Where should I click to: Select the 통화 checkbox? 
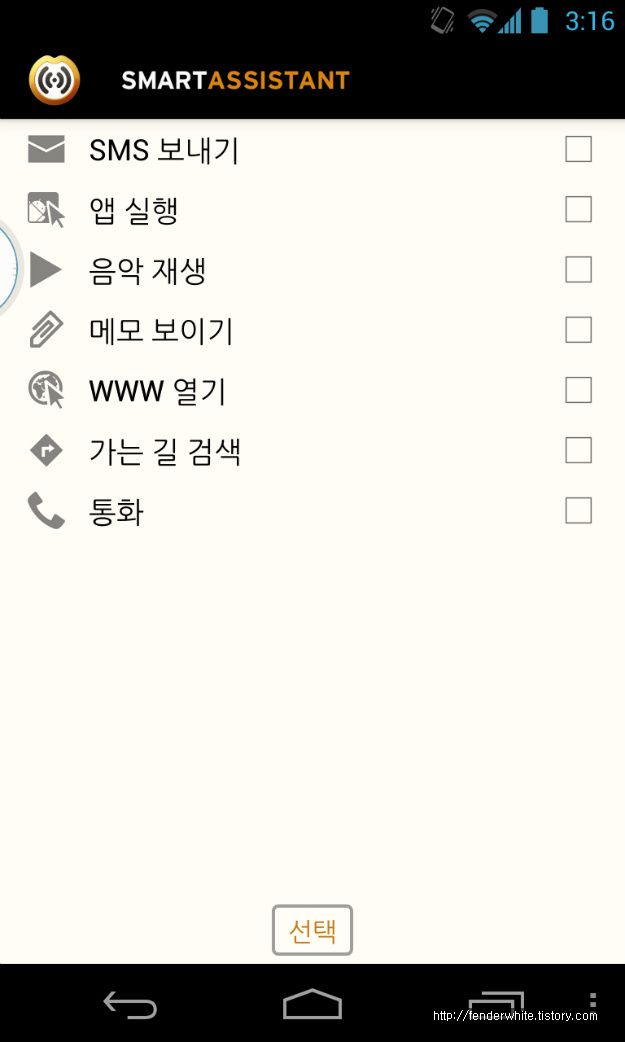tap(578, 511)
